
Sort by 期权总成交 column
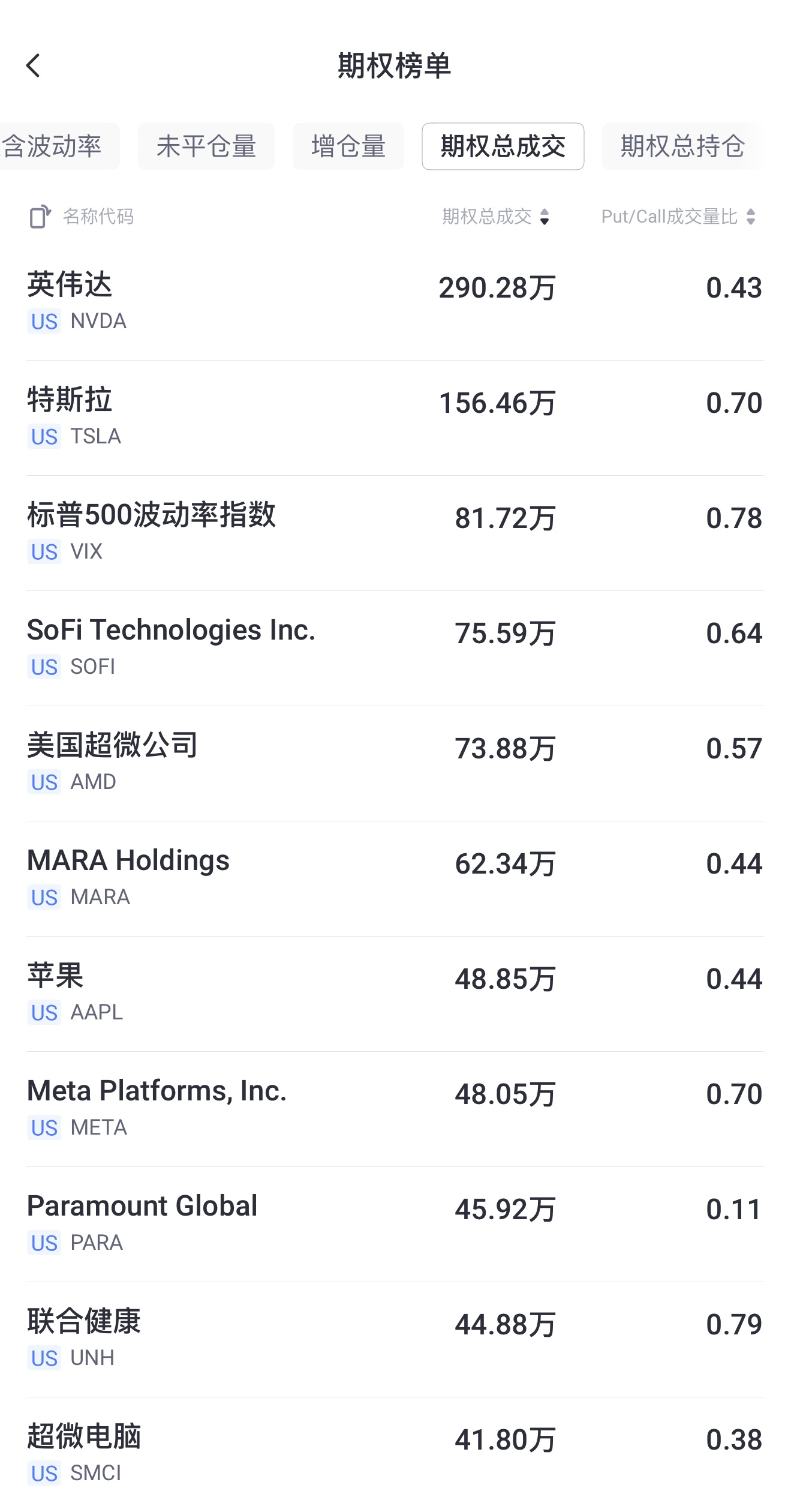(x=495, y=217)
